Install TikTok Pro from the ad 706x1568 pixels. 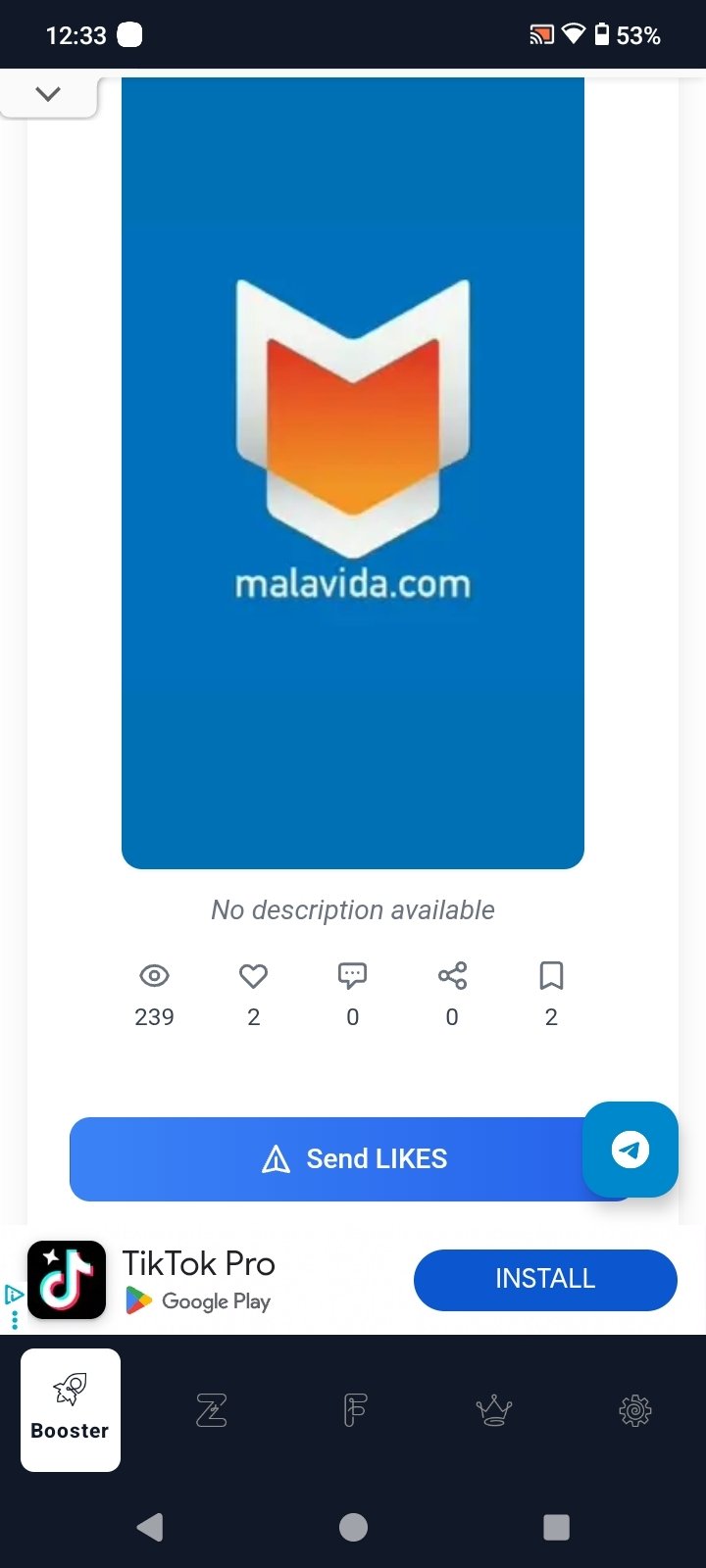(x=545, y=1279)
